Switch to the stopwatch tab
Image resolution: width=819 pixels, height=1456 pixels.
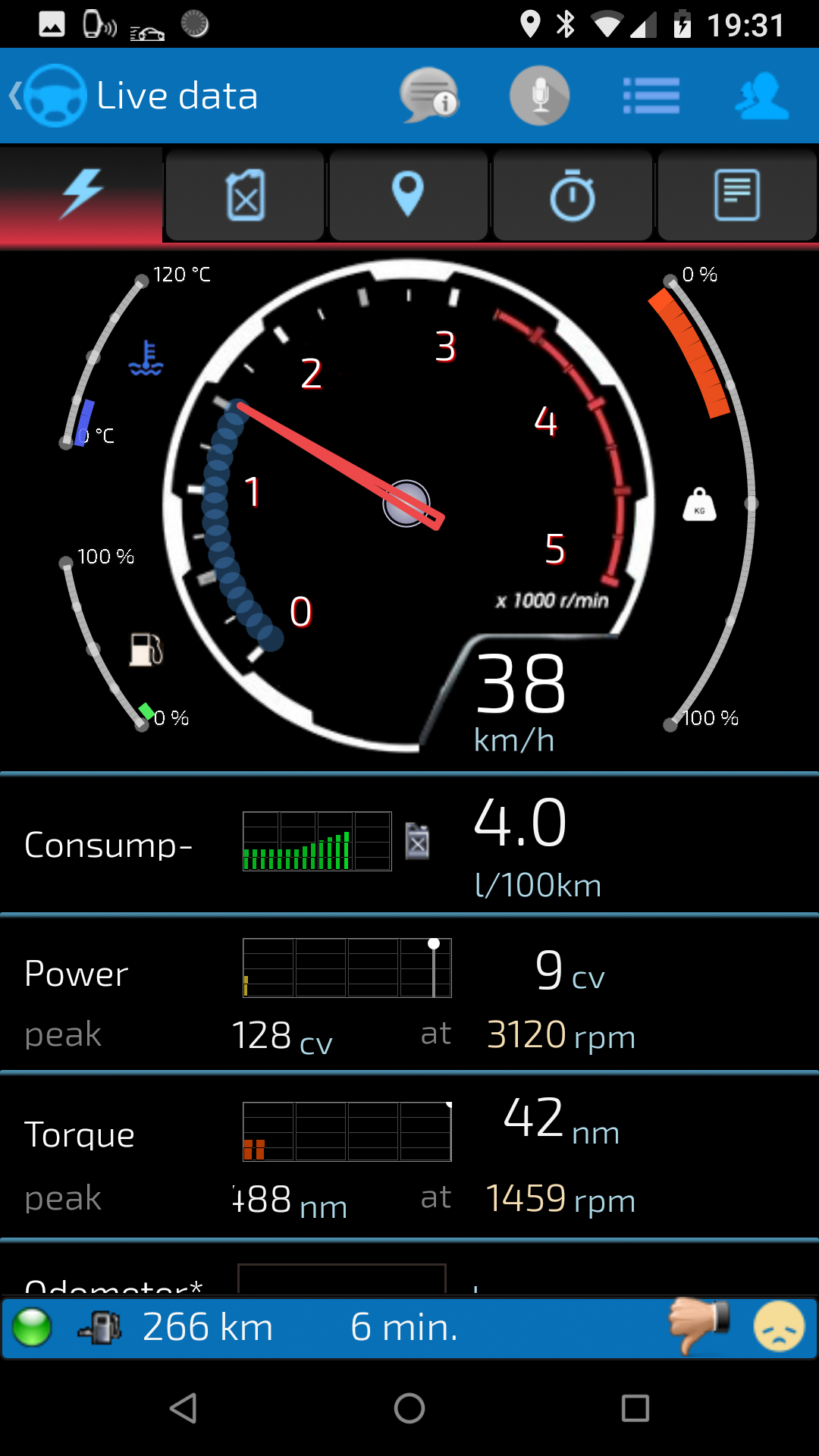(573, 196)
